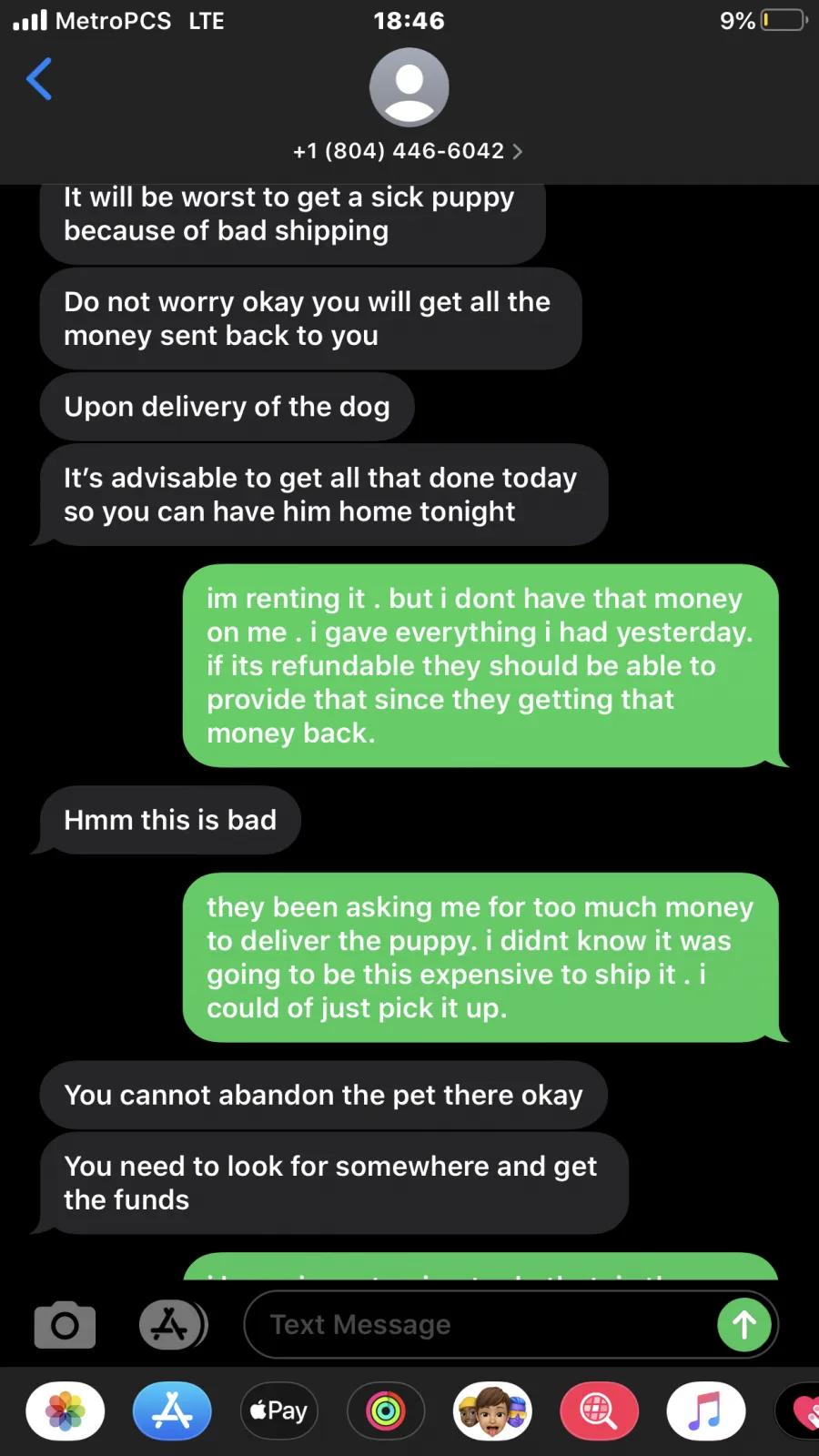Open the Photos app in the app strip
The width and height of the screenshot is (819, 1456).
tap(66, 1411)
